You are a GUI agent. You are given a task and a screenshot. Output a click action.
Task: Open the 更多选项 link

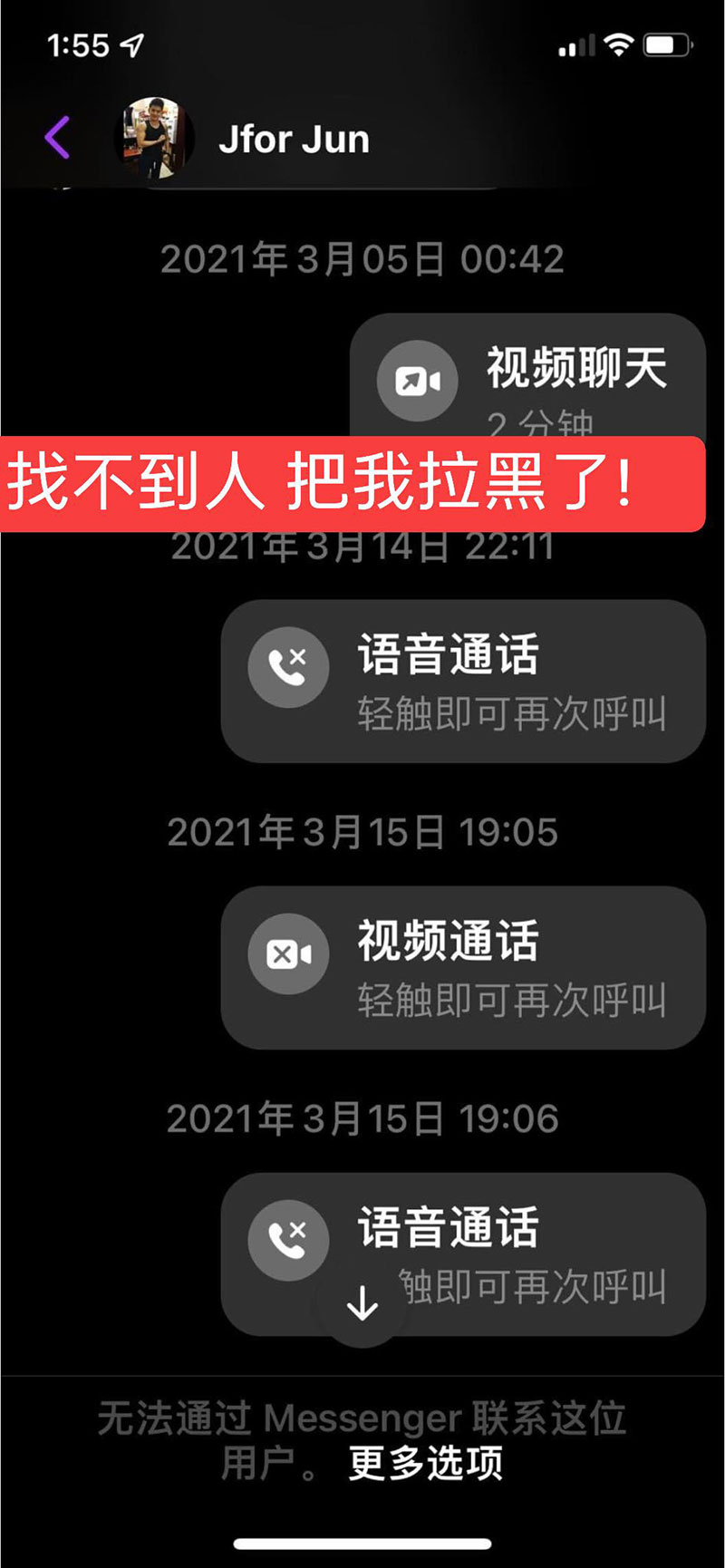click(x=425, y=1462)
